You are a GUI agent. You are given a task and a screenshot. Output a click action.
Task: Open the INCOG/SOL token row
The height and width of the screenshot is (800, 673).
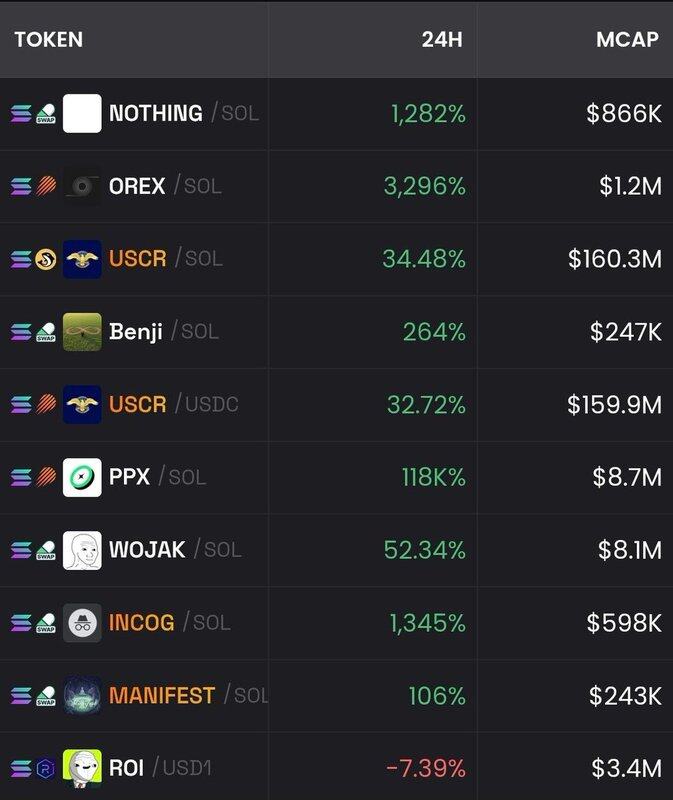tap(141, 622)
